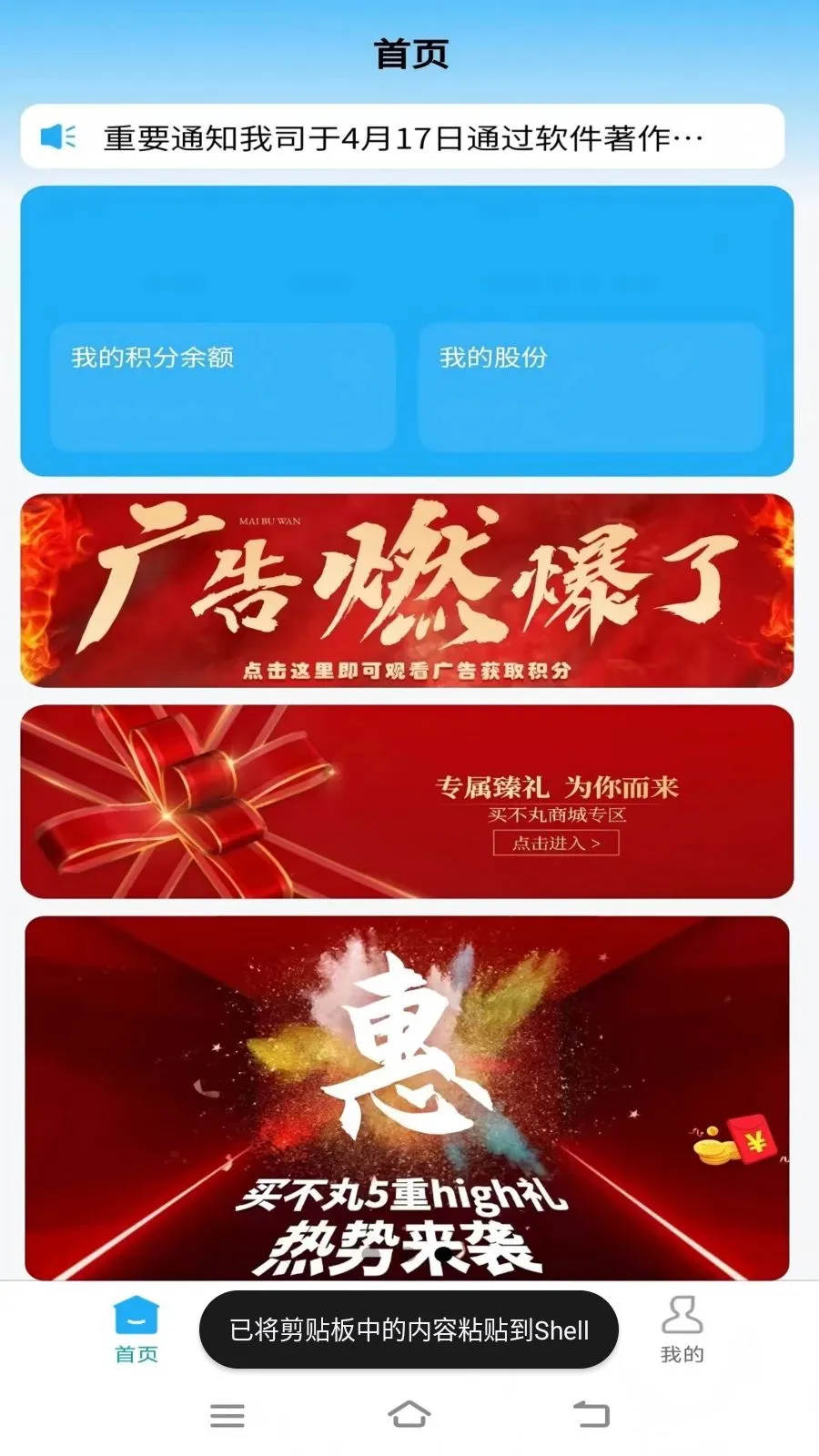Screen dimensions: 819x1456
Task: Open the important notice announcement bar
Action: (402, 136)
